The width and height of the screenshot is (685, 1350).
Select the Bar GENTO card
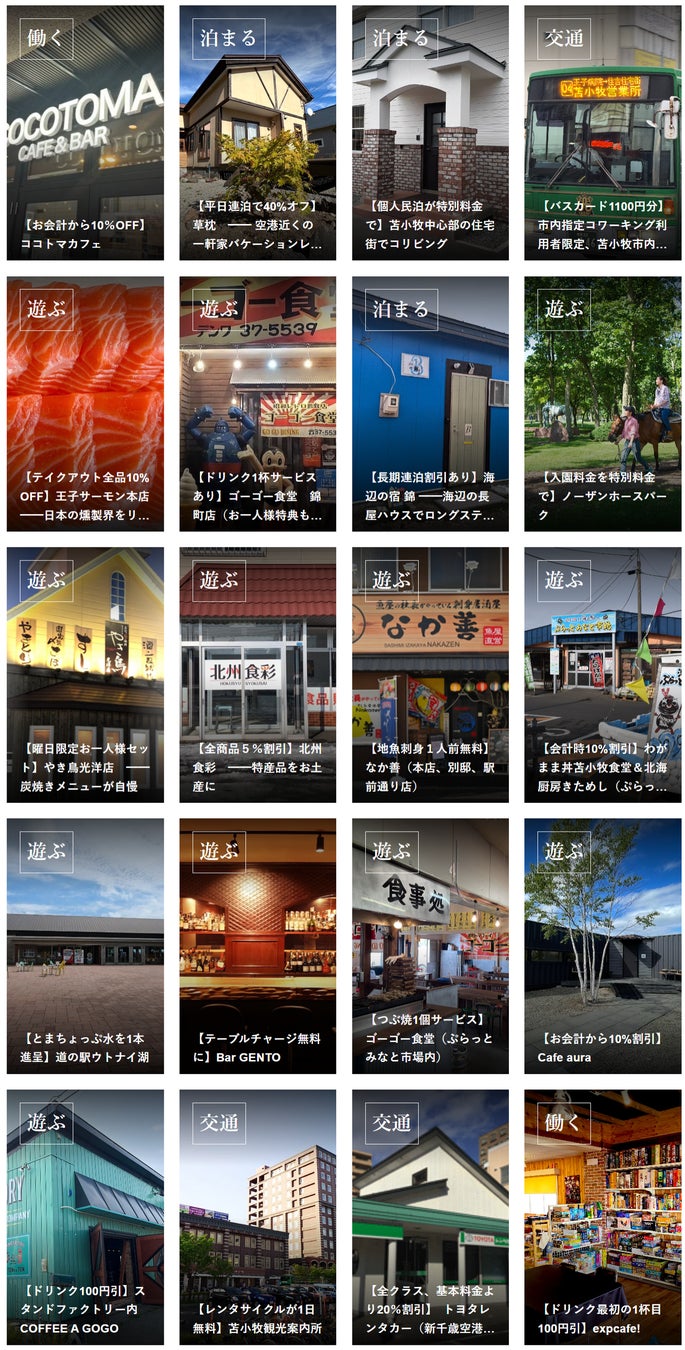pos(257,946)
